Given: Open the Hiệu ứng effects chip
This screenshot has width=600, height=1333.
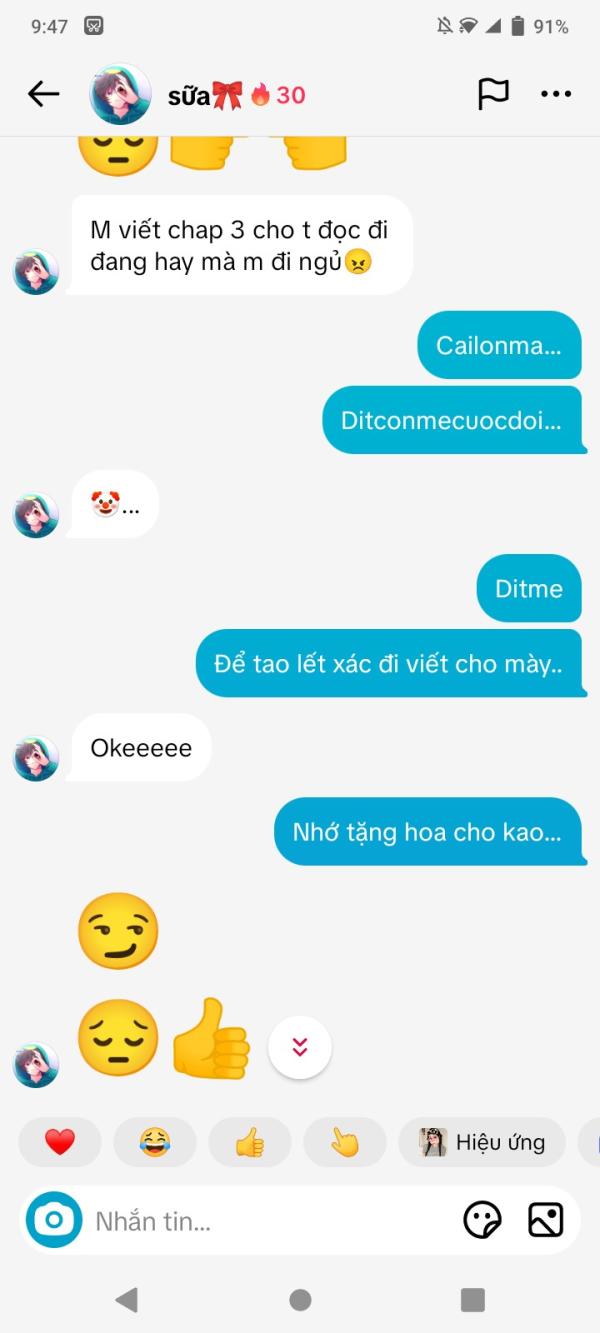Looking at the screenshot, I should (482, 1142).
